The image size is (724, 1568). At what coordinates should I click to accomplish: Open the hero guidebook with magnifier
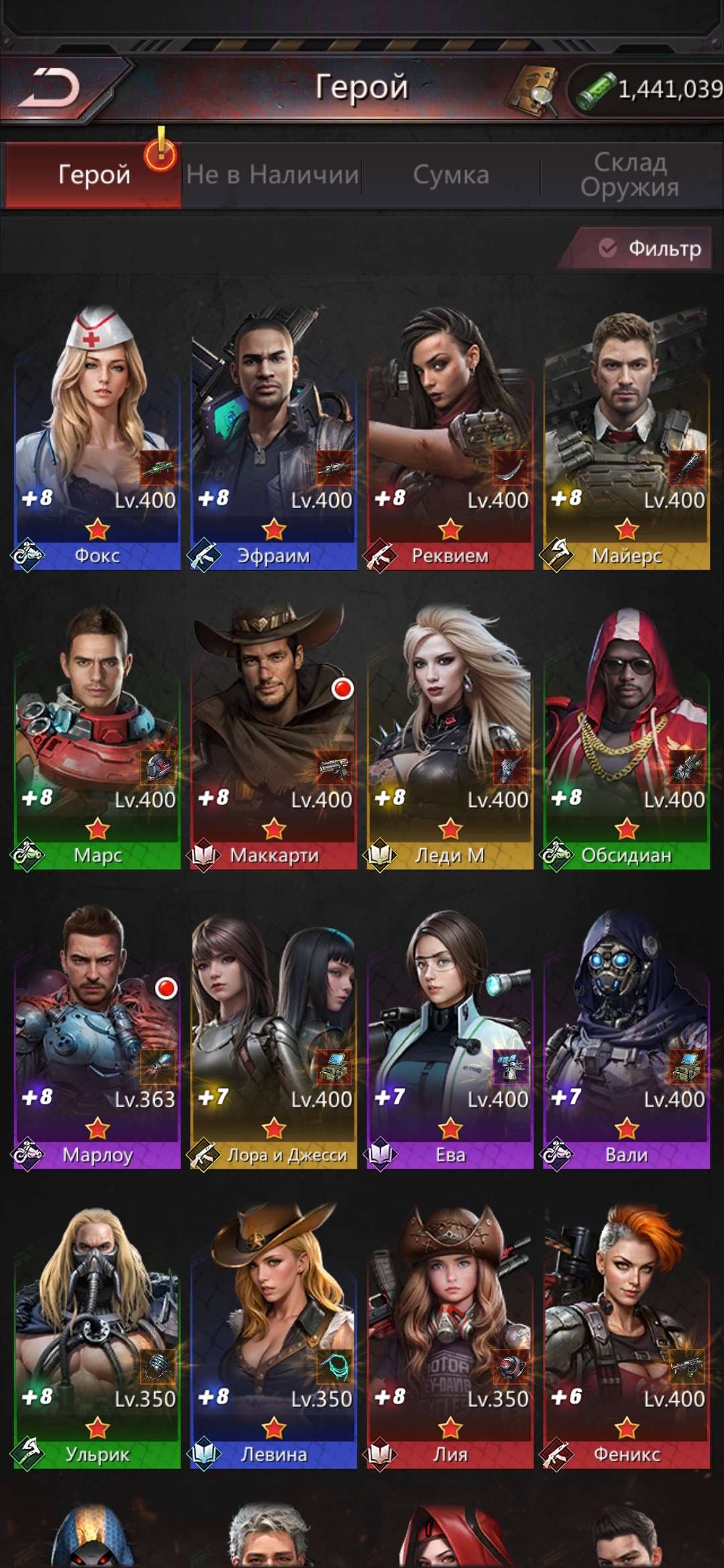pyautogui.click(x=532, y=90)
